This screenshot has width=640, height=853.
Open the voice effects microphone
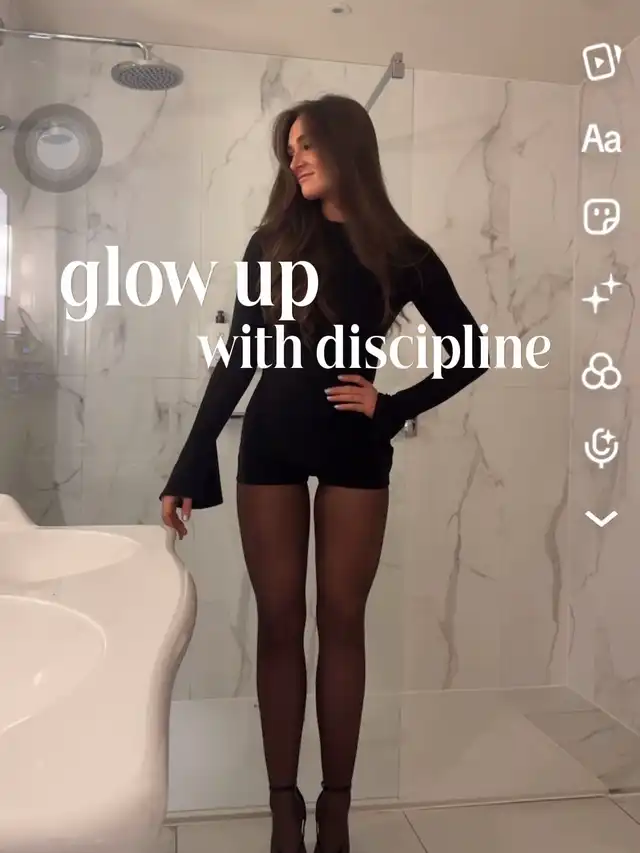[601, 449]
